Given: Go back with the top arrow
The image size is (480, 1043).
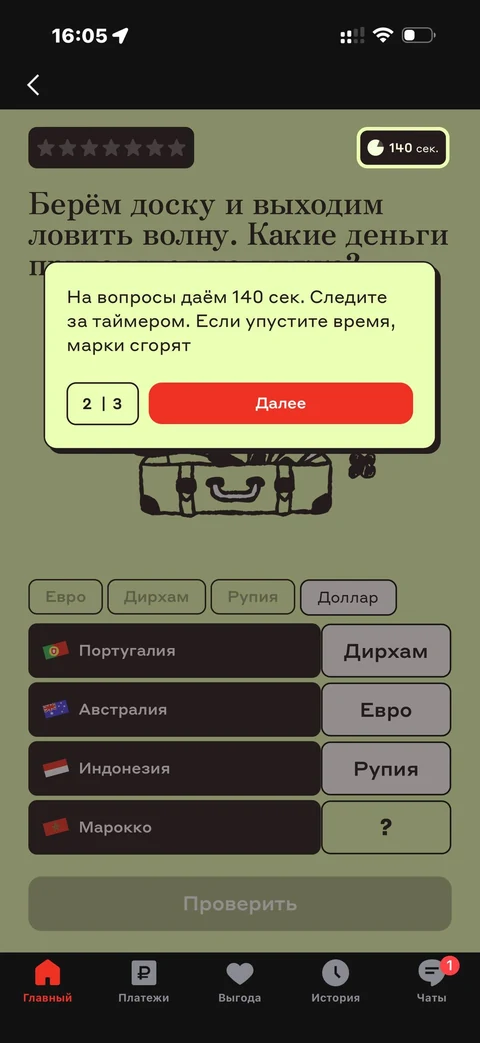Looking at the screenshot, I should [x=33, y=85].
